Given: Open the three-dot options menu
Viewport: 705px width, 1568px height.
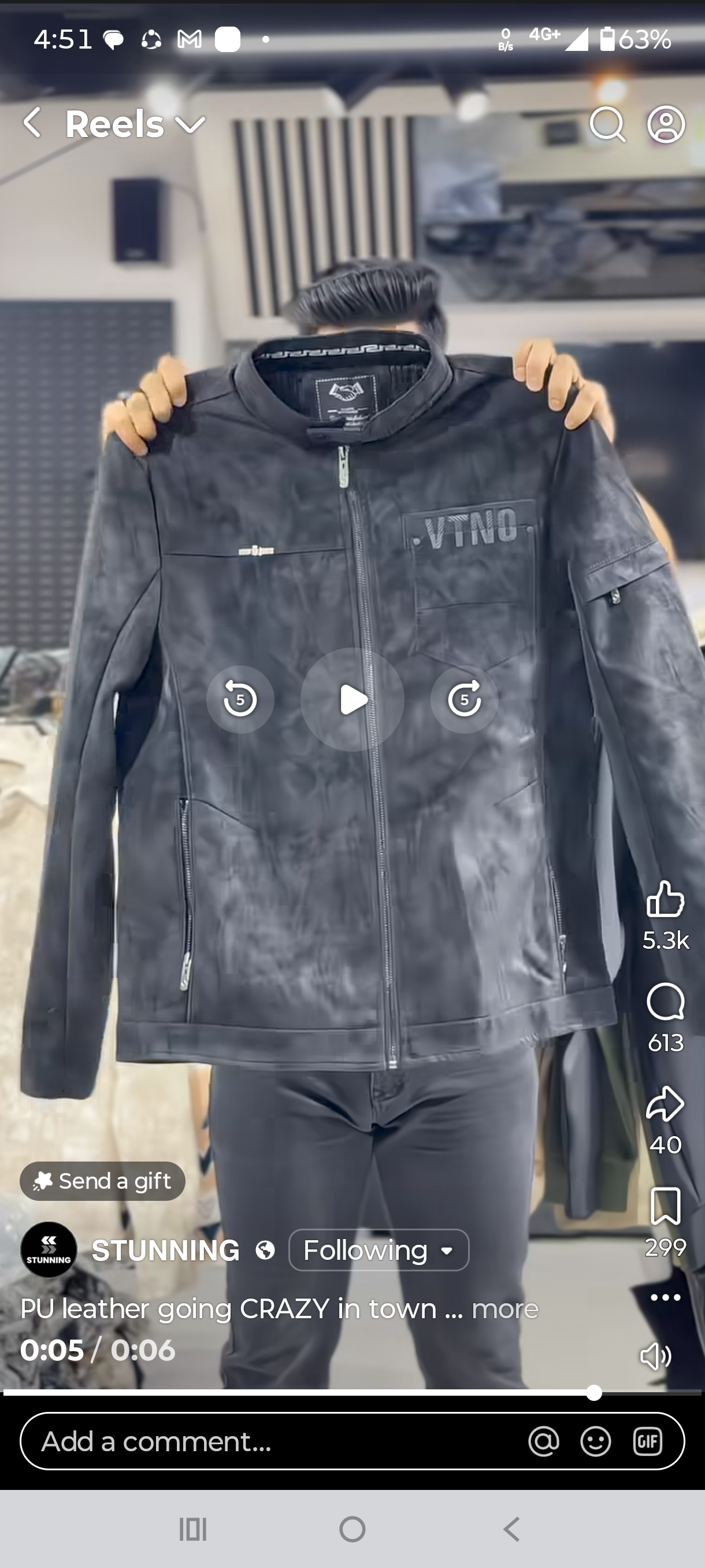Looking at the screenshot, I should pos(665,1297).
